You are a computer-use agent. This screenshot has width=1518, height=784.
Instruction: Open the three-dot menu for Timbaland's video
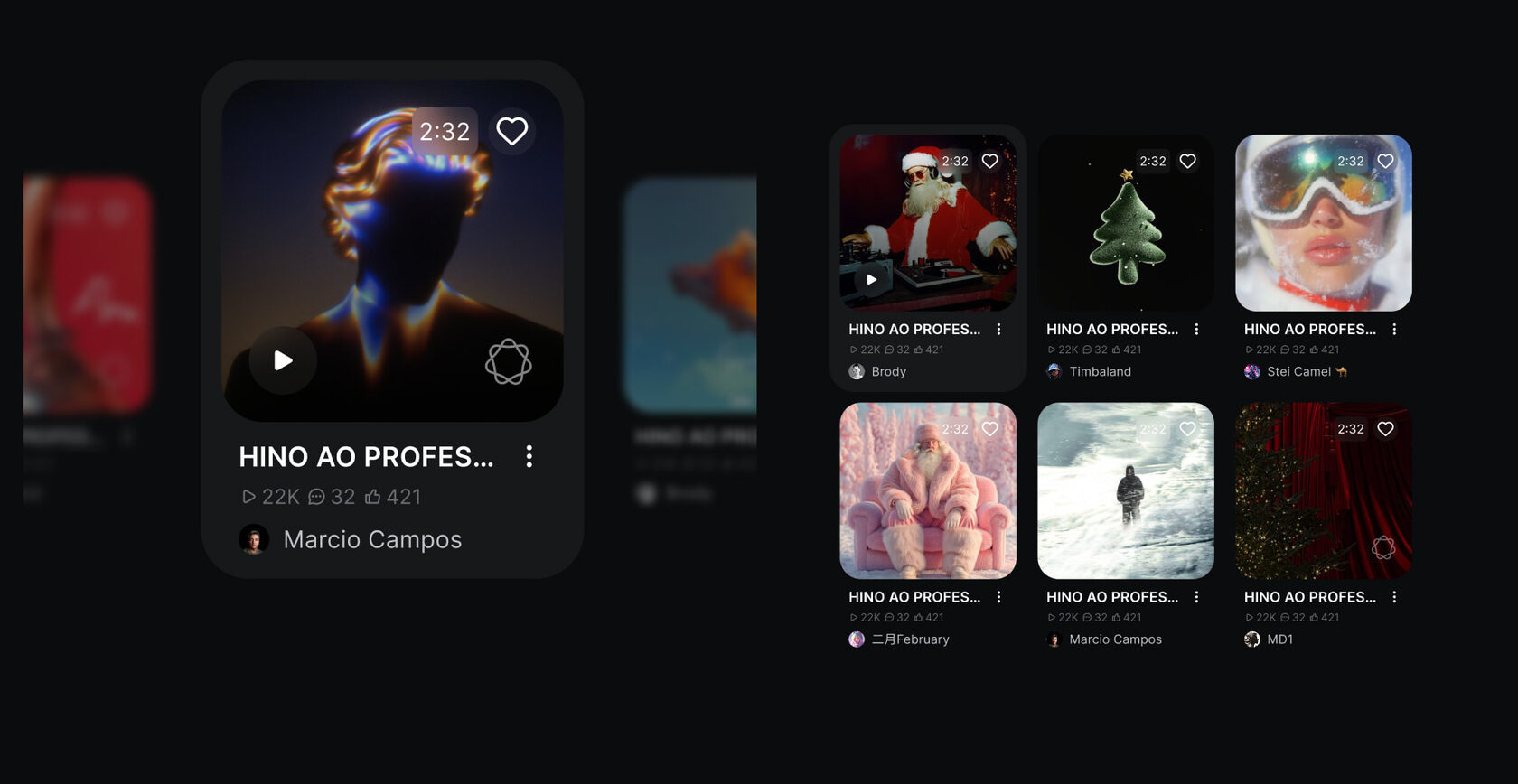click(1196, 330)
